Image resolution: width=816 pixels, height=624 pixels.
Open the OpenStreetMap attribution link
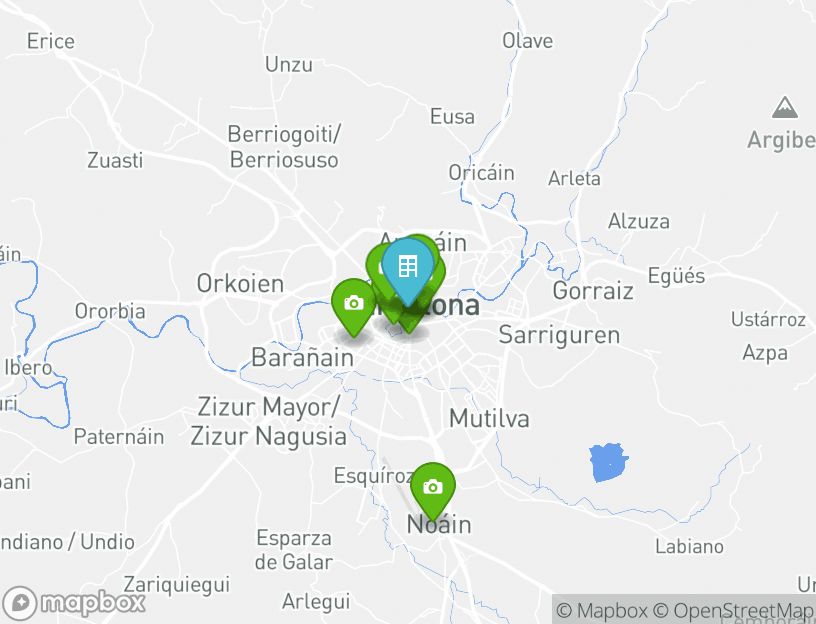click(744, 611)
